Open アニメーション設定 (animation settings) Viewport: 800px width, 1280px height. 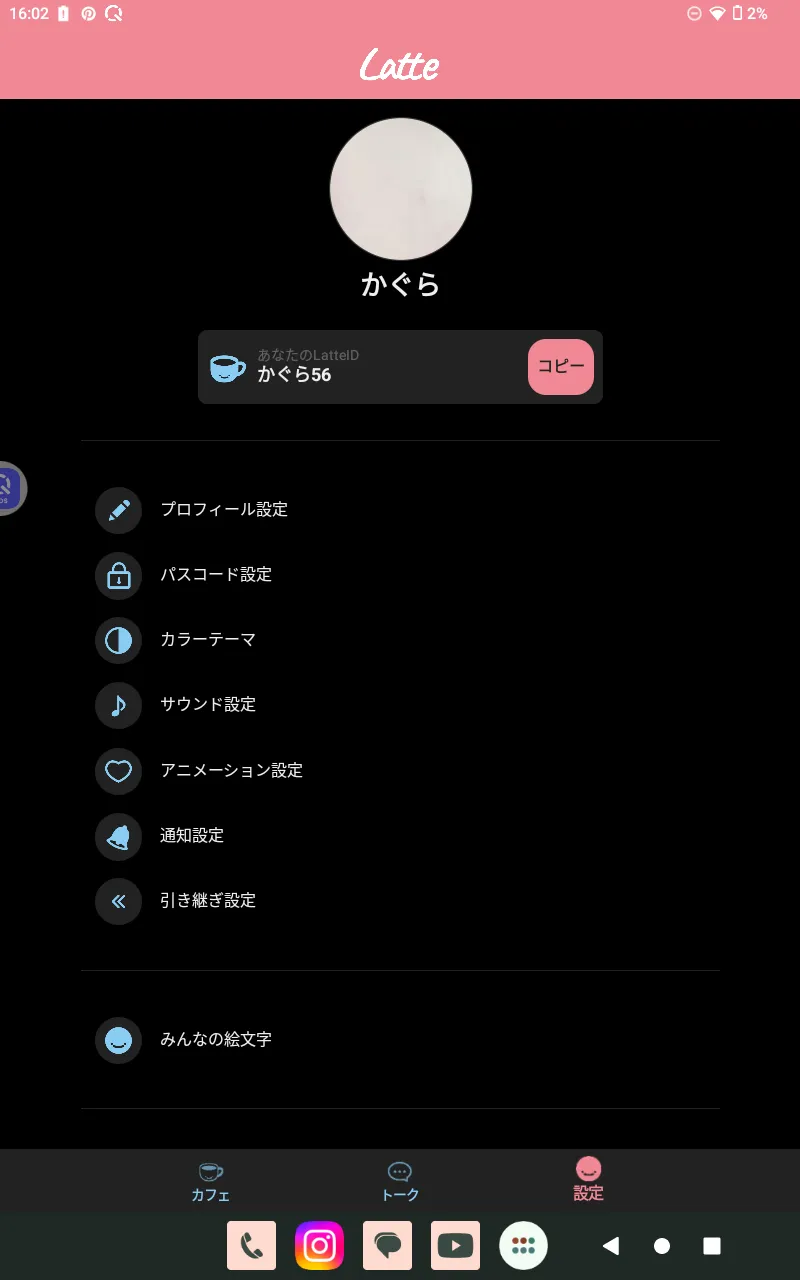click(400, 771)
